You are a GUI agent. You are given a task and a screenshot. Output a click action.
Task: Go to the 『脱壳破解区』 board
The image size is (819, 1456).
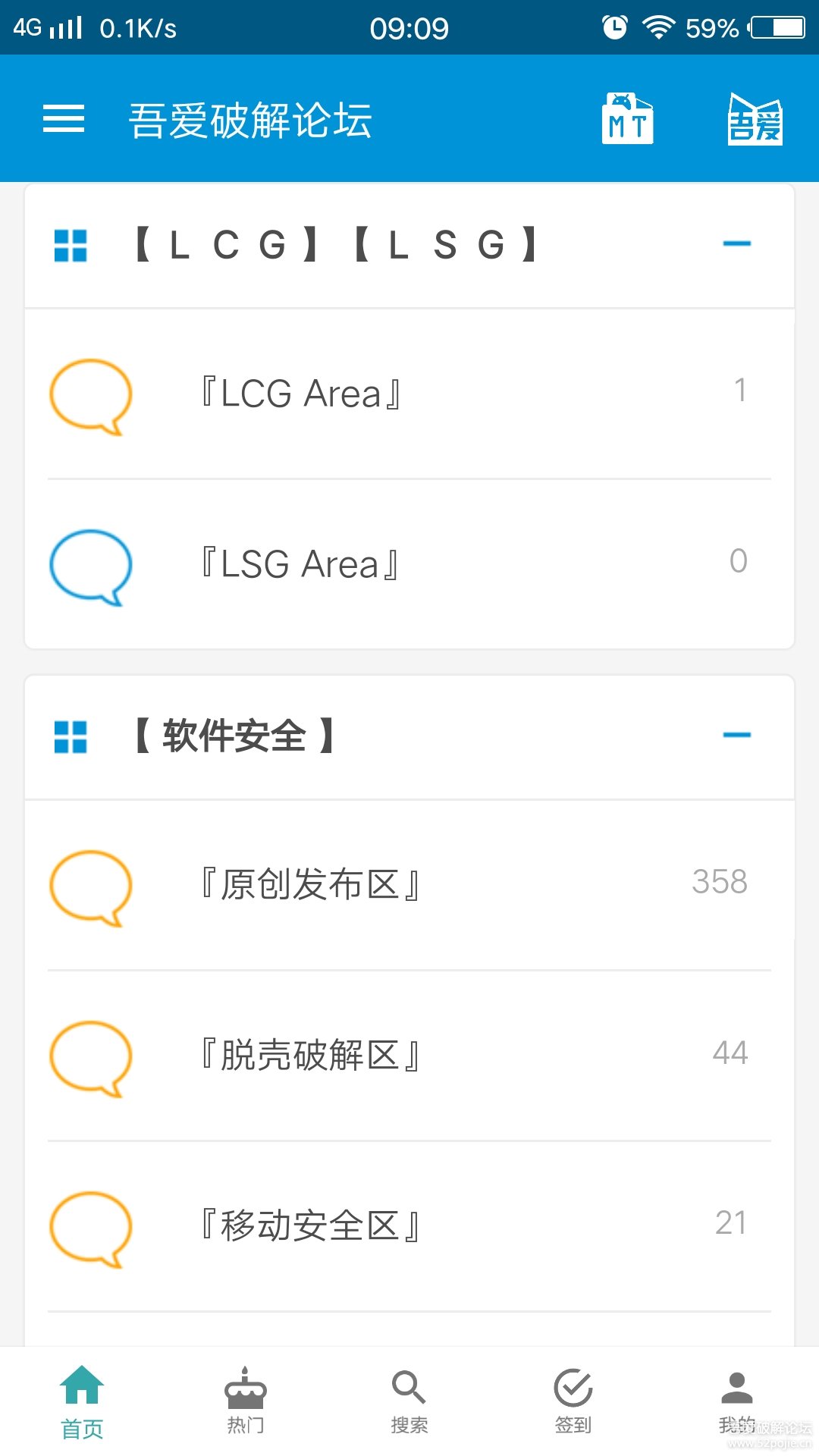coord(409,1056)
